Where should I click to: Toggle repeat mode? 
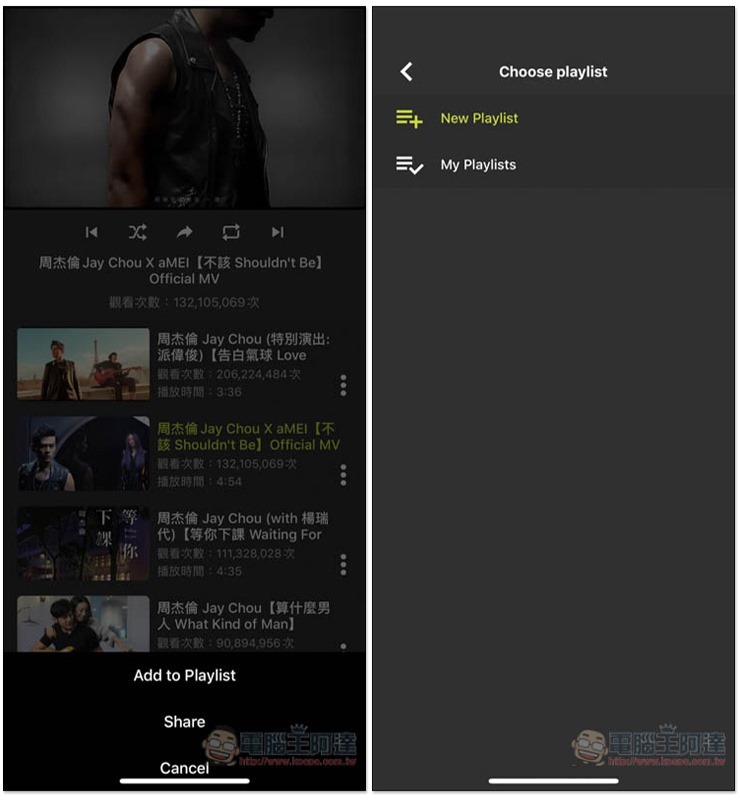pyautogui.click(x=231, y=232)
